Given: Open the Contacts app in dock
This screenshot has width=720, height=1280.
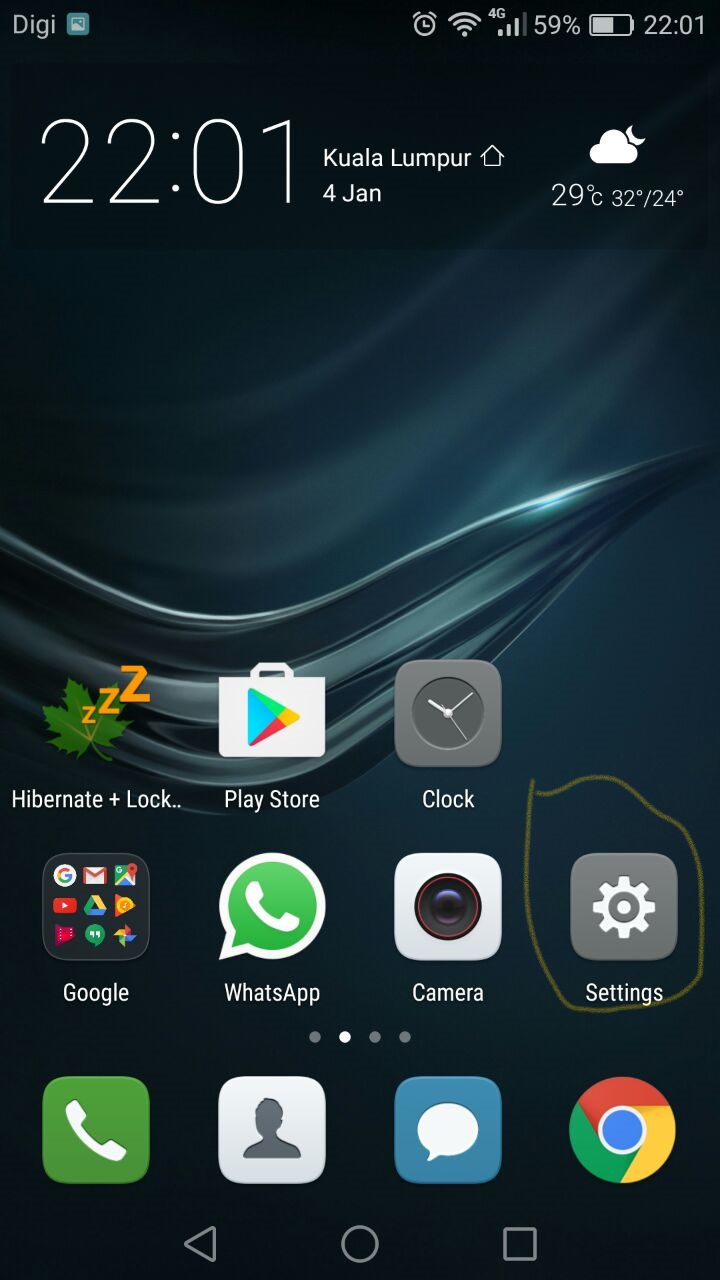Looking at the screenshot, I should pos(272,1130).
